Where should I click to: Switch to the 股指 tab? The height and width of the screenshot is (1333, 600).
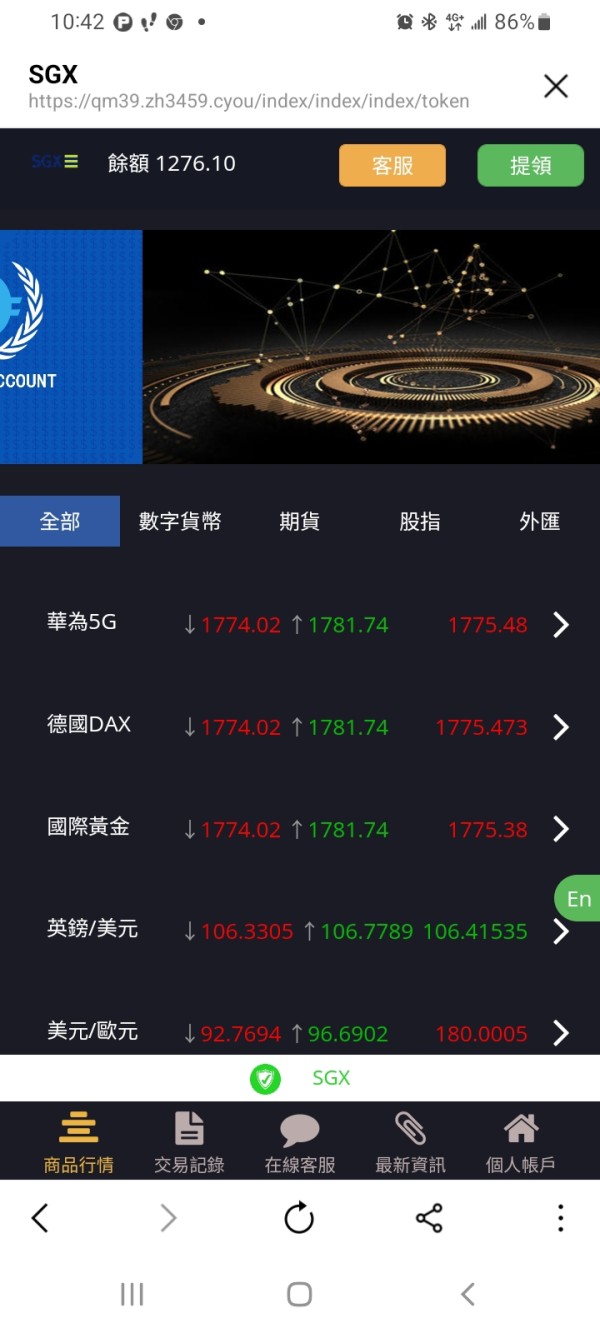coord(420,521)
